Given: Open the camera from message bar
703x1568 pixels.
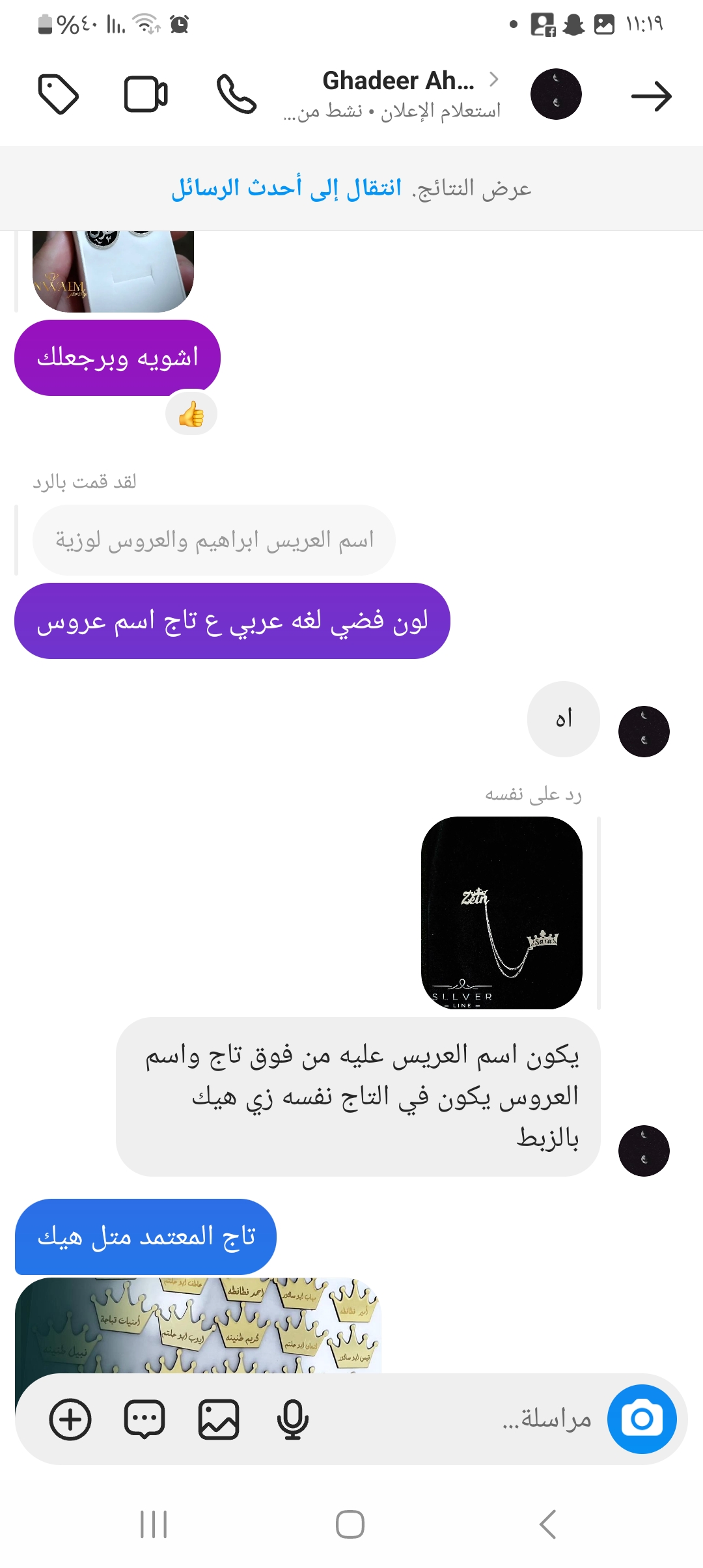Looking at the screenshot, I should pyautogui.click(x=642, y=1419).
